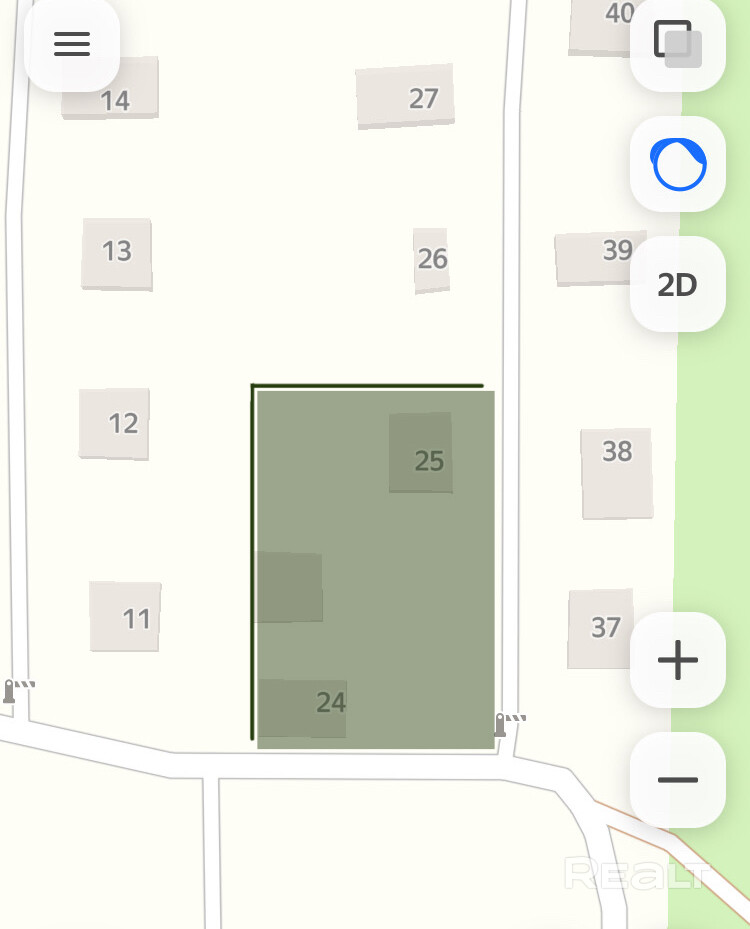Screen dimensions: 750x929
Task: Switch the map to 2D view
Action: (677, 285)
